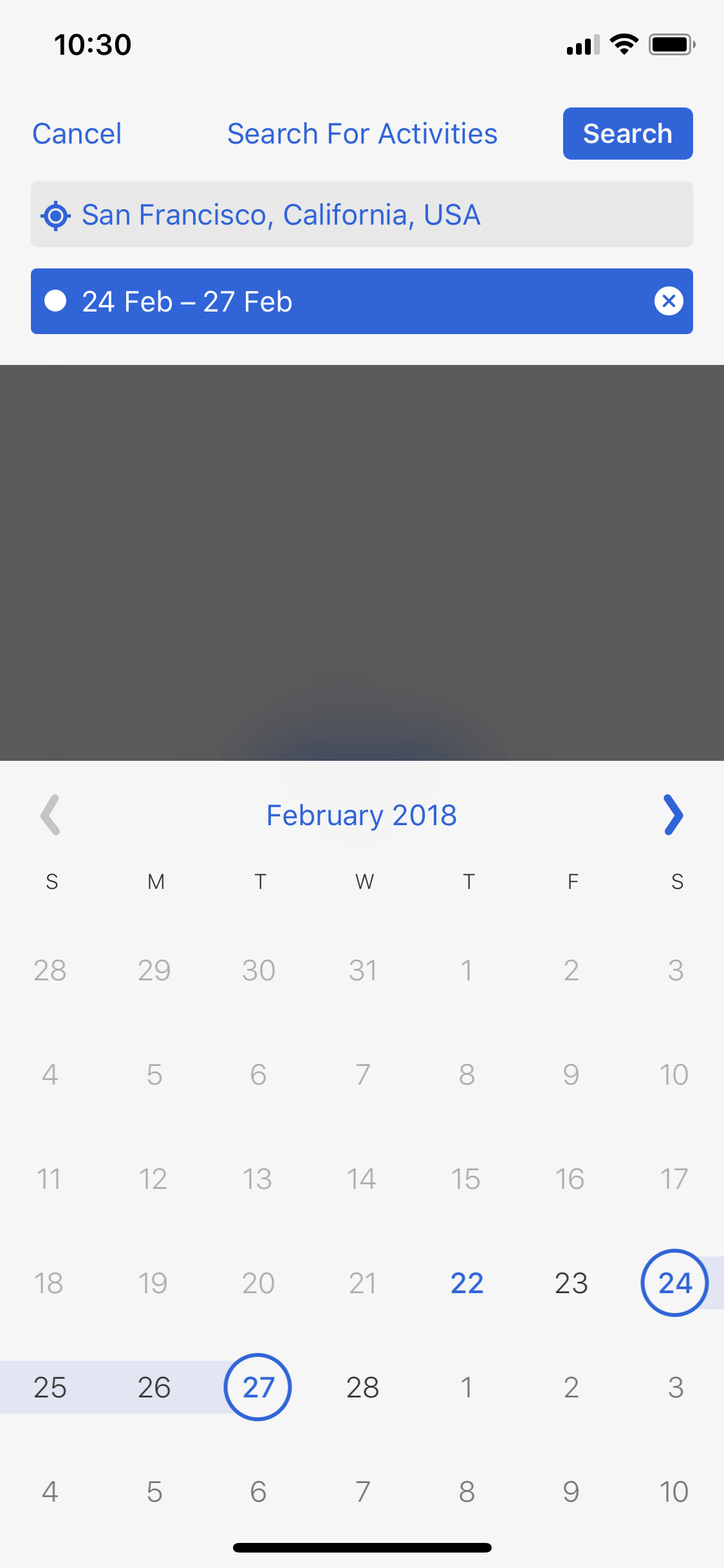Image resolution: width=724 pixels, height=1568 pixels.
Task: Cancel the activity search
Action: click(x=77, y=134)
